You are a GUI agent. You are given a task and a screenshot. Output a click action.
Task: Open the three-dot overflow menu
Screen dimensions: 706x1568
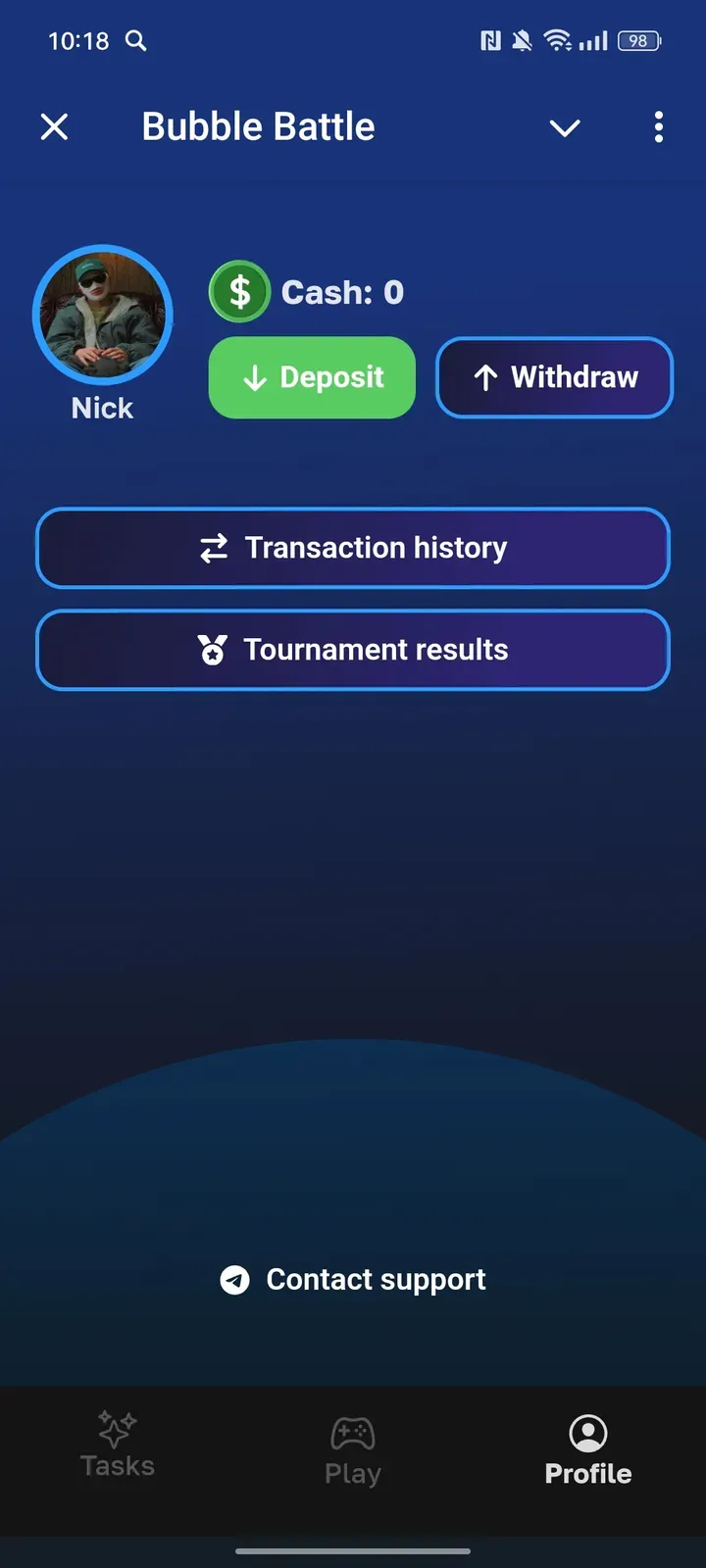coord(658,127)
